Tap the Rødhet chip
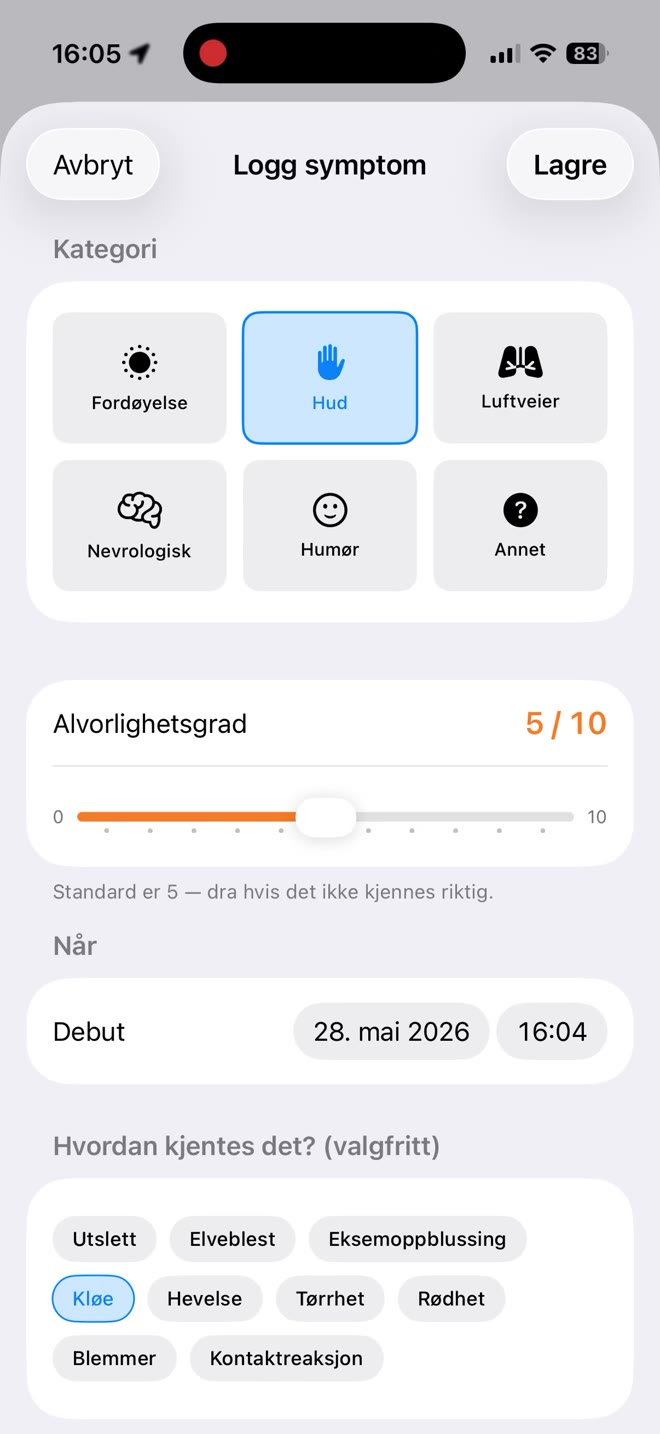Viewport: 660px width, 1434px height. (452, 1299)
